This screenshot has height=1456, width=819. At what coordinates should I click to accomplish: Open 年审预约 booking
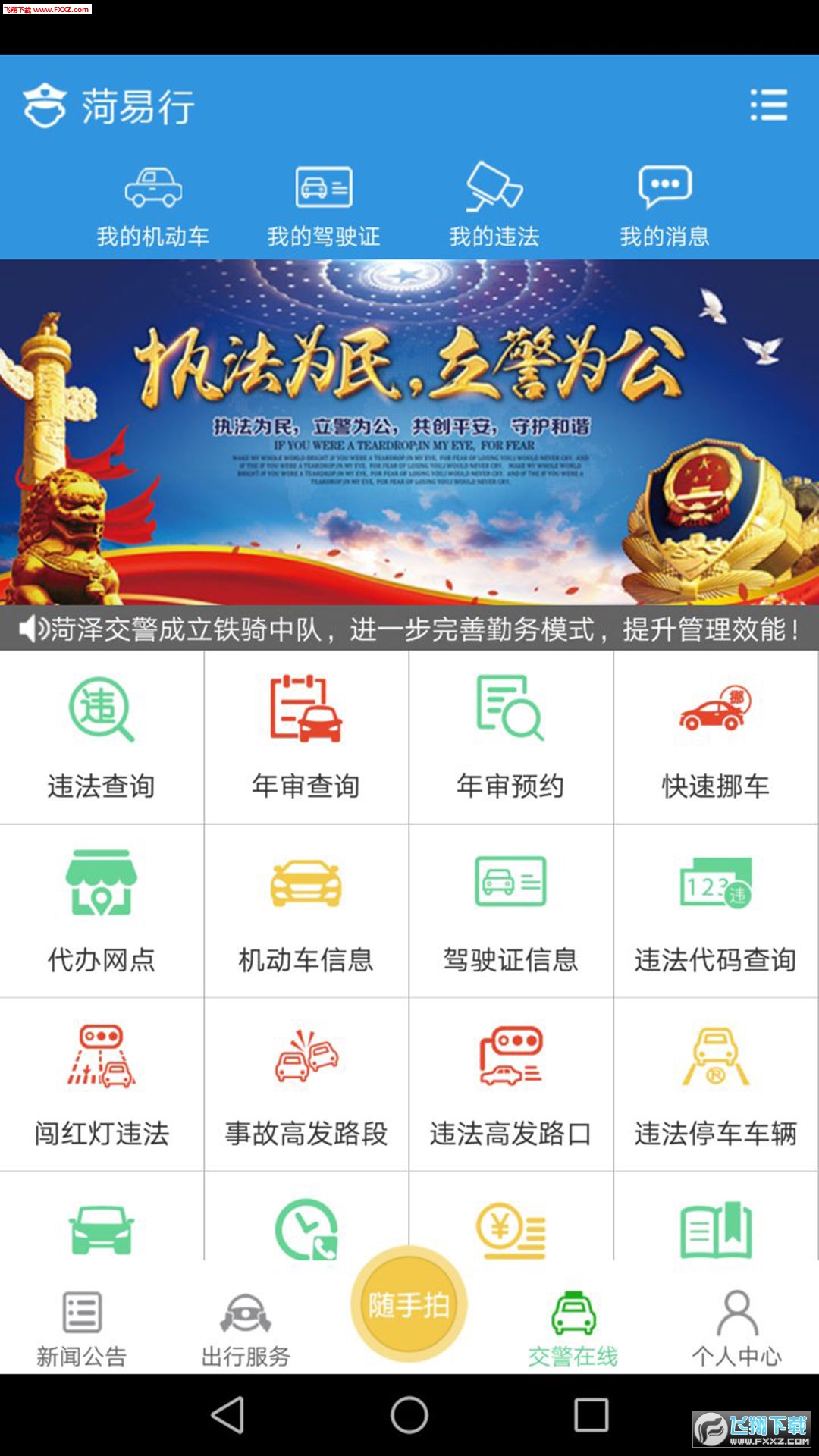click(x=510, y=737)
